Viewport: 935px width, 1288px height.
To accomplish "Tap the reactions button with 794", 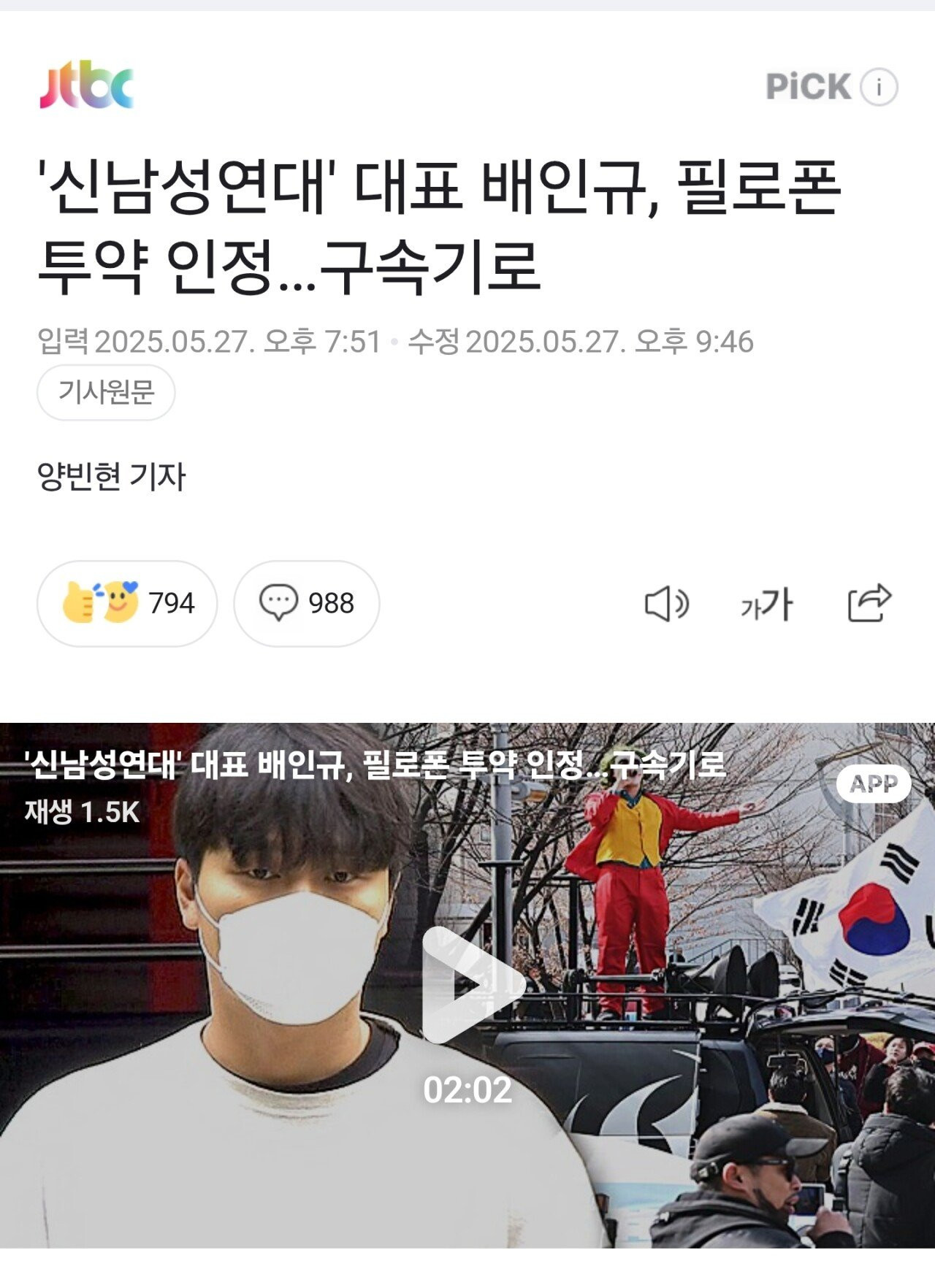I will coord(127,603).
